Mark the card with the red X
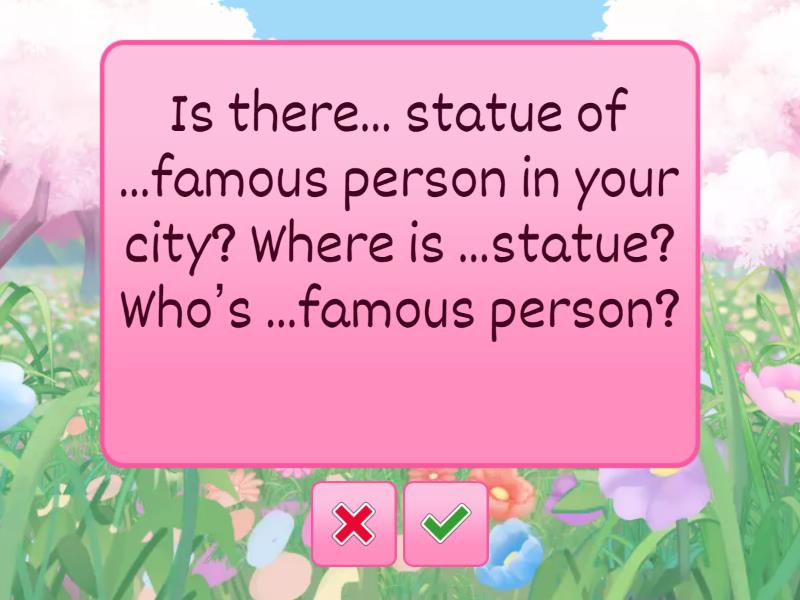 (354, 523)
